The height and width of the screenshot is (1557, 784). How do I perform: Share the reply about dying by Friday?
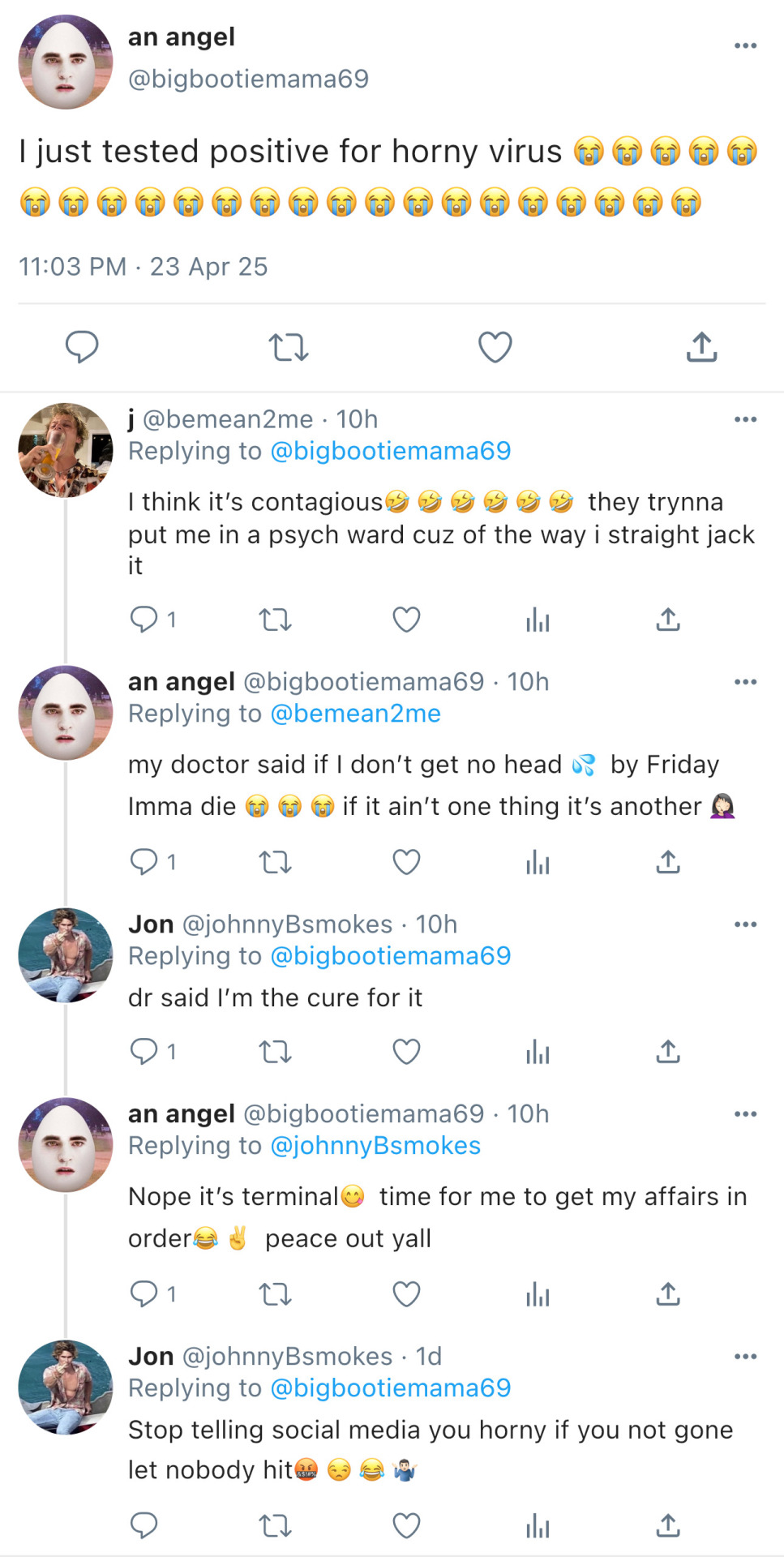click(667, 862)
